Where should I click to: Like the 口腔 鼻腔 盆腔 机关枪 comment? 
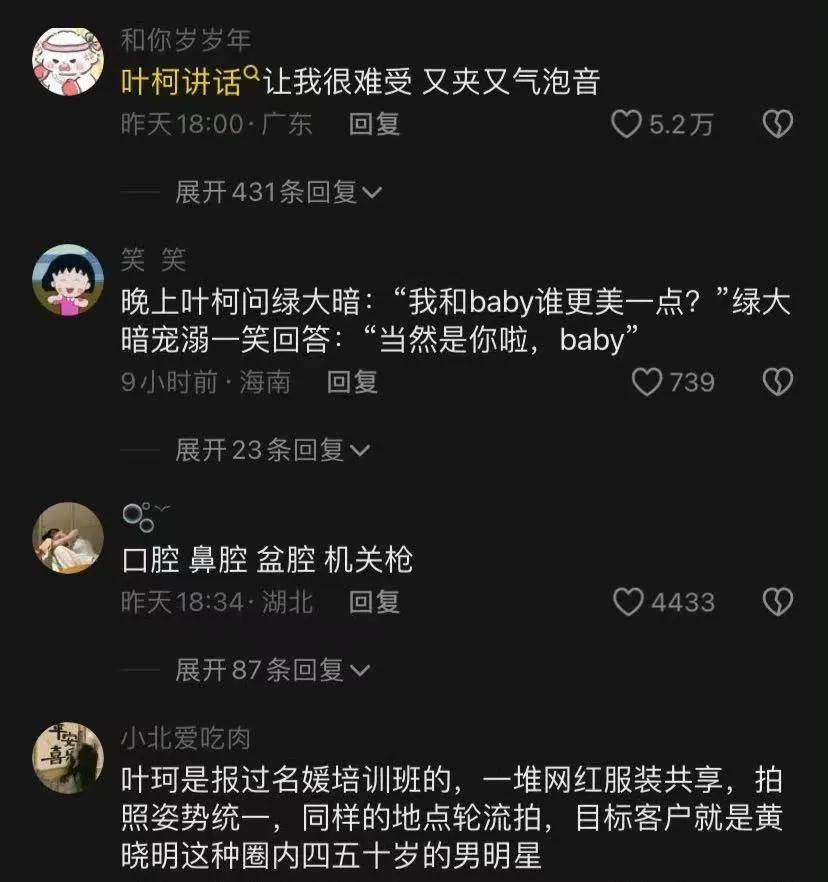627,601
